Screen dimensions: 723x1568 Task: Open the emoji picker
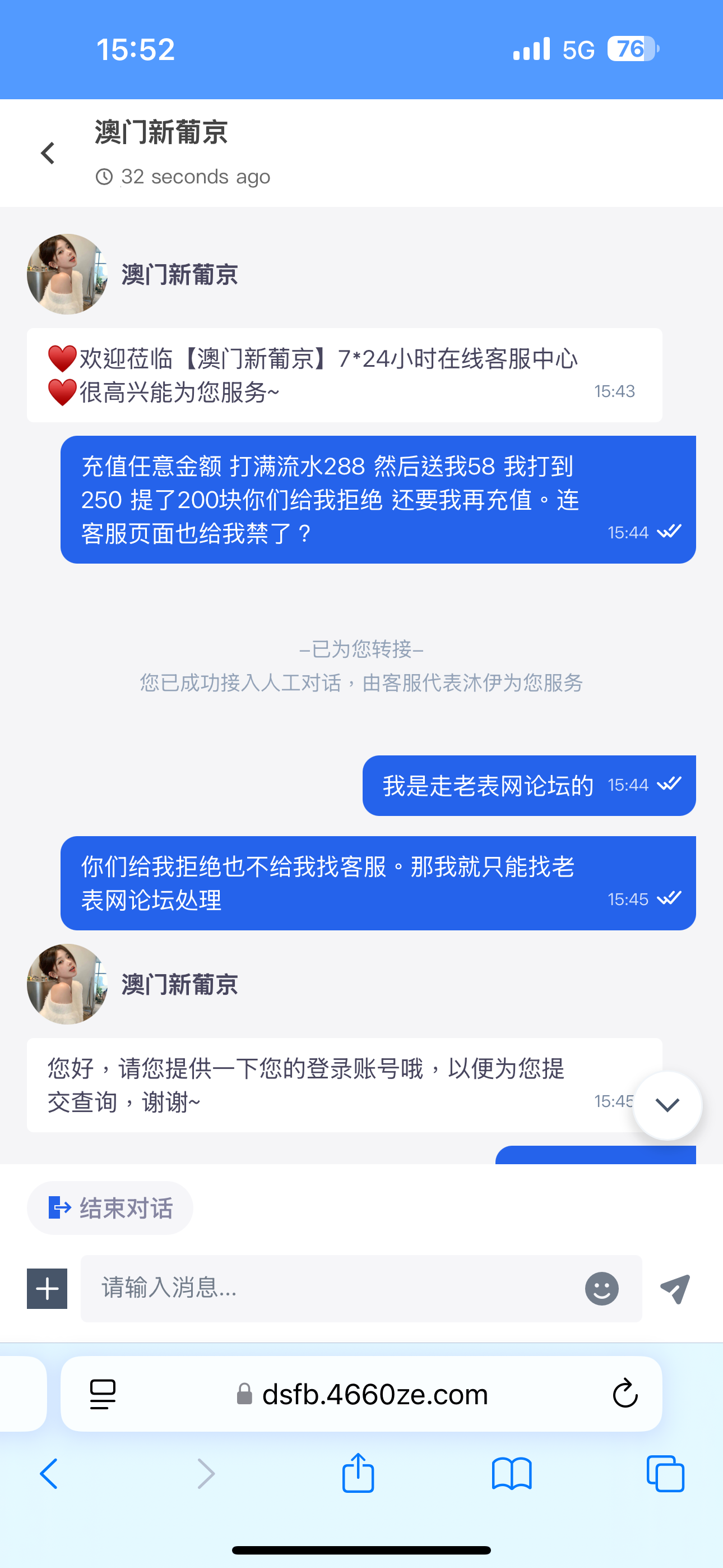pos(601,1288)
